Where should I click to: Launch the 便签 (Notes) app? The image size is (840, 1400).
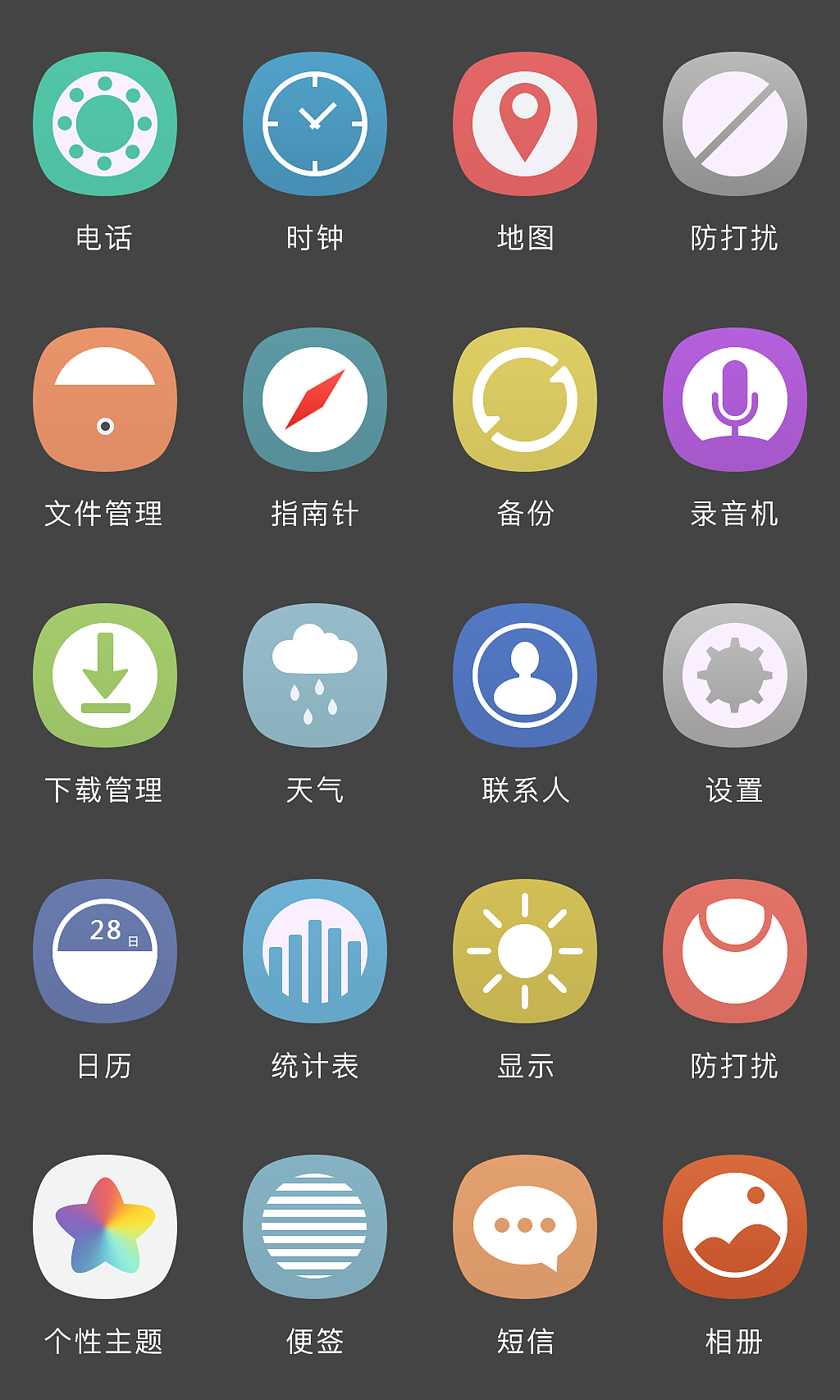click(315, 1224)
